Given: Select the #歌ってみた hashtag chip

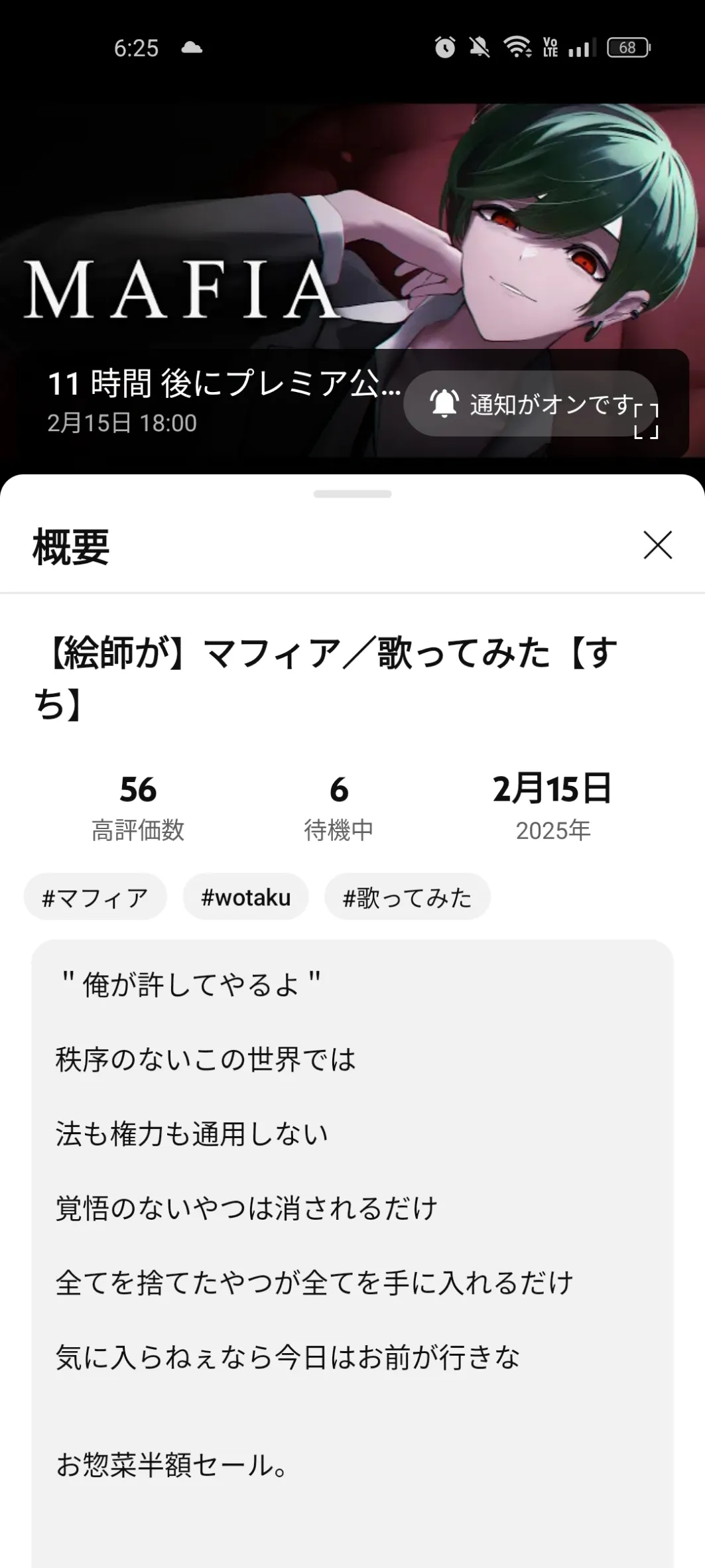Looking at the screenshot, I should (407, 897).
